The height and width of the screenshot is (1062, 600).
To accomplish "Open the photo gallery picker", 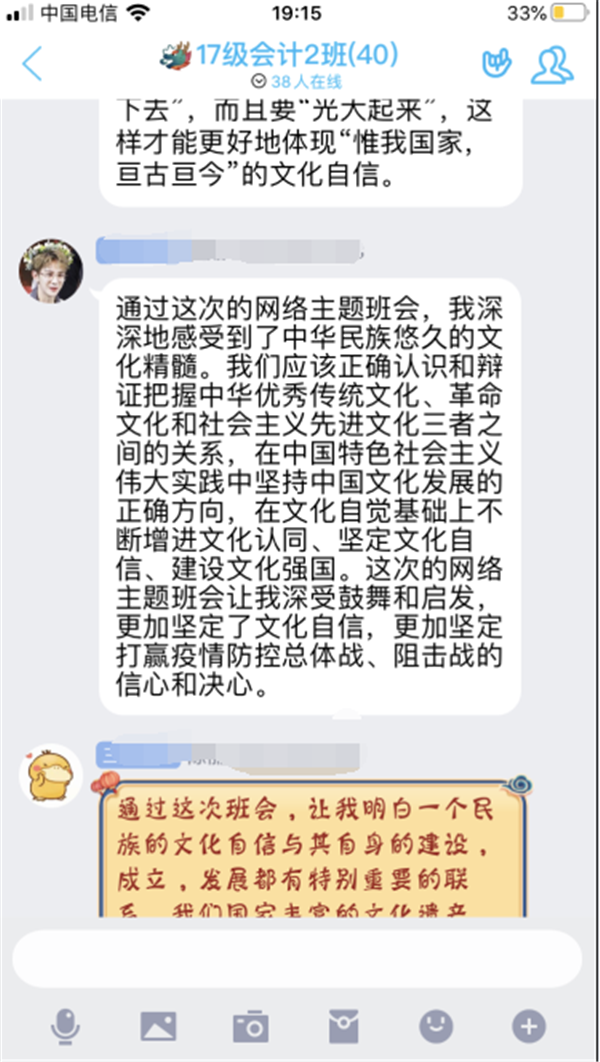I will click(x=159, y=1026).
